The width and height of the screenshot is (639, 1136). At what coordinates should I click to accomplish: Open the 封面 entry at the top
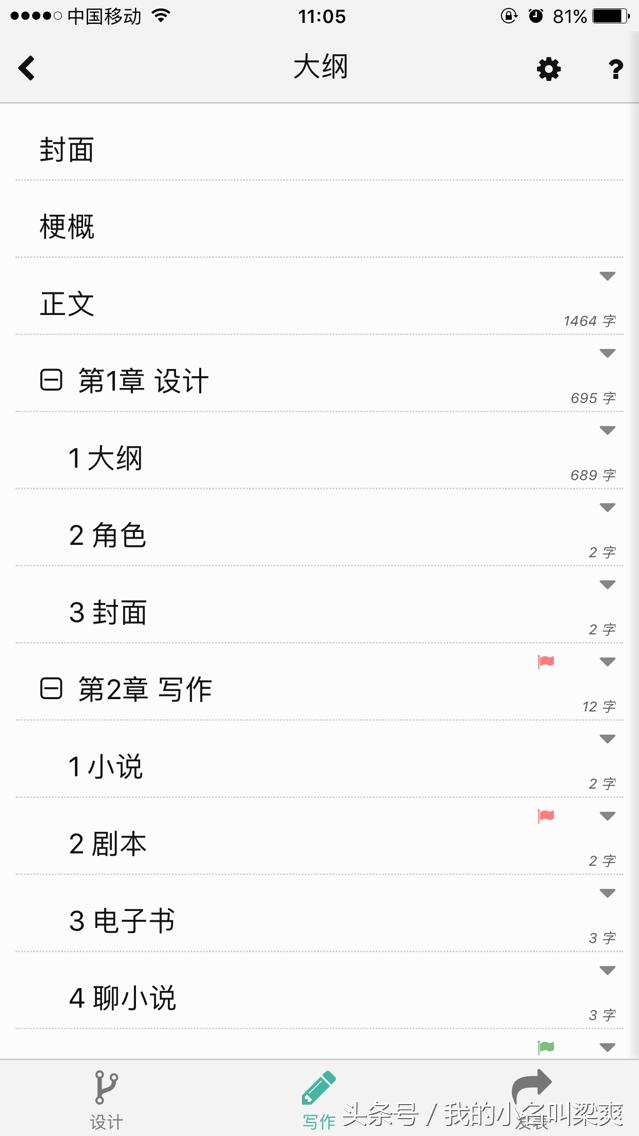67,150
